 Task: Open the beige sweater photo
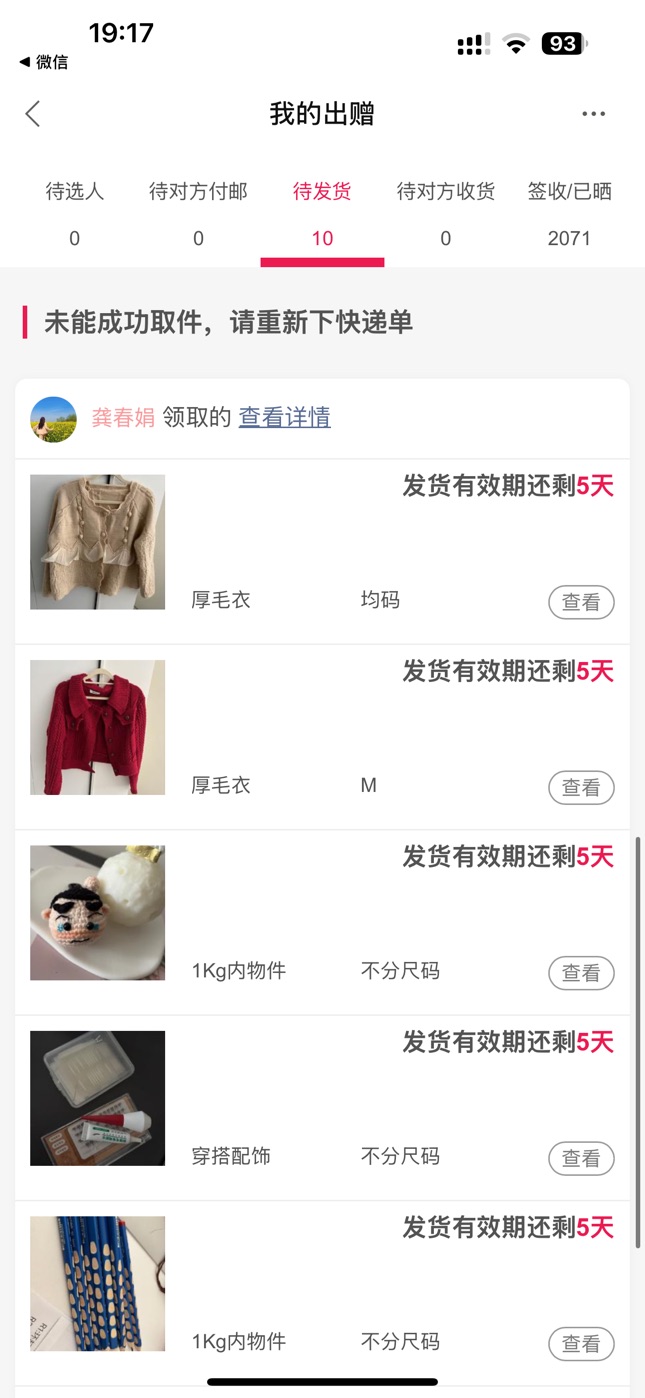(97, 542)
